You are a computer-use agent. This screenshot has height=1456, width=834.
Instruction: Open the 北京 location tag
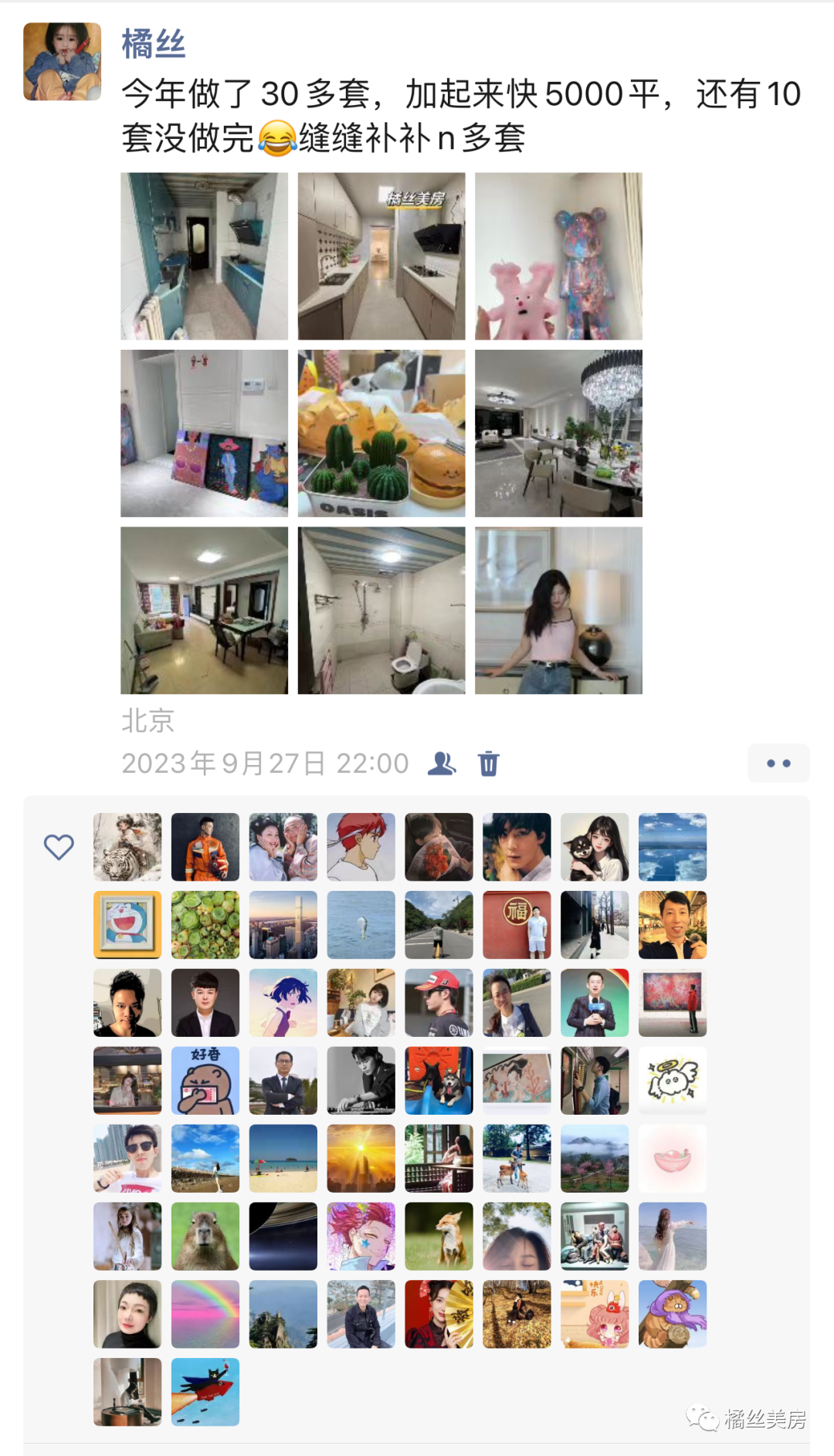[x=147, y=721]
